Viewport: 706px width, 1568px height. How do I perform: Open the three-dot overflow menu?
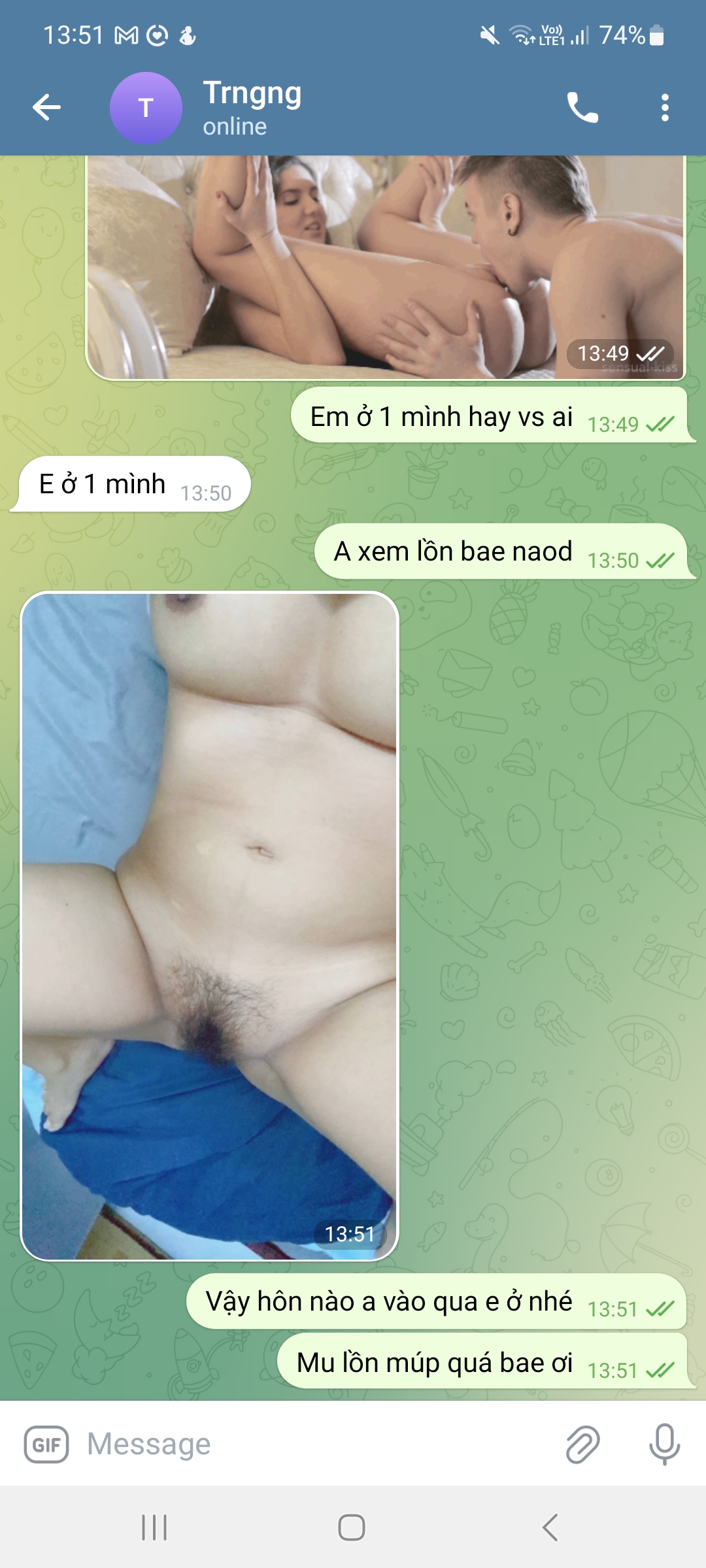point(665,107)
